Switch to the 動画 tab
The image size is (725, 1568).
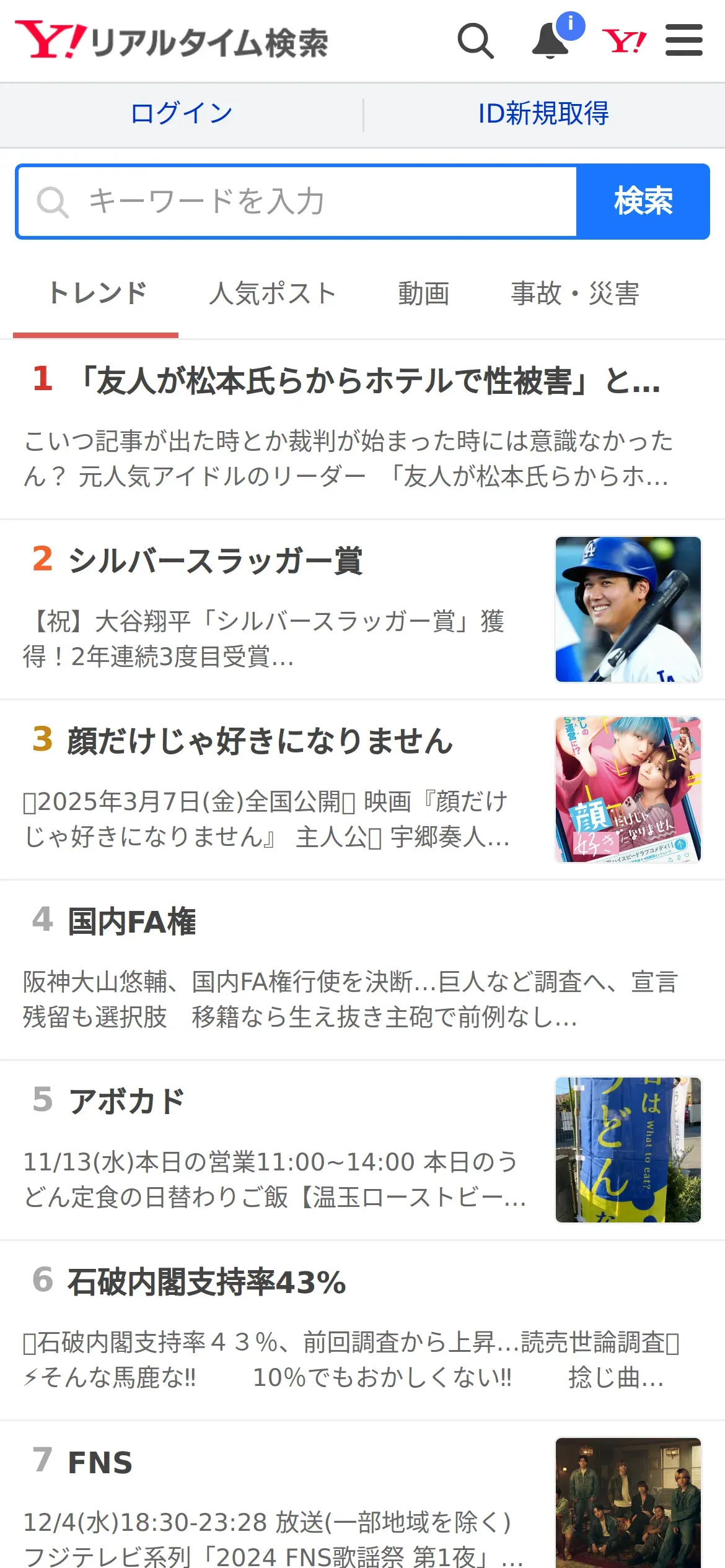pyautogui.click(x=424, y=294)
